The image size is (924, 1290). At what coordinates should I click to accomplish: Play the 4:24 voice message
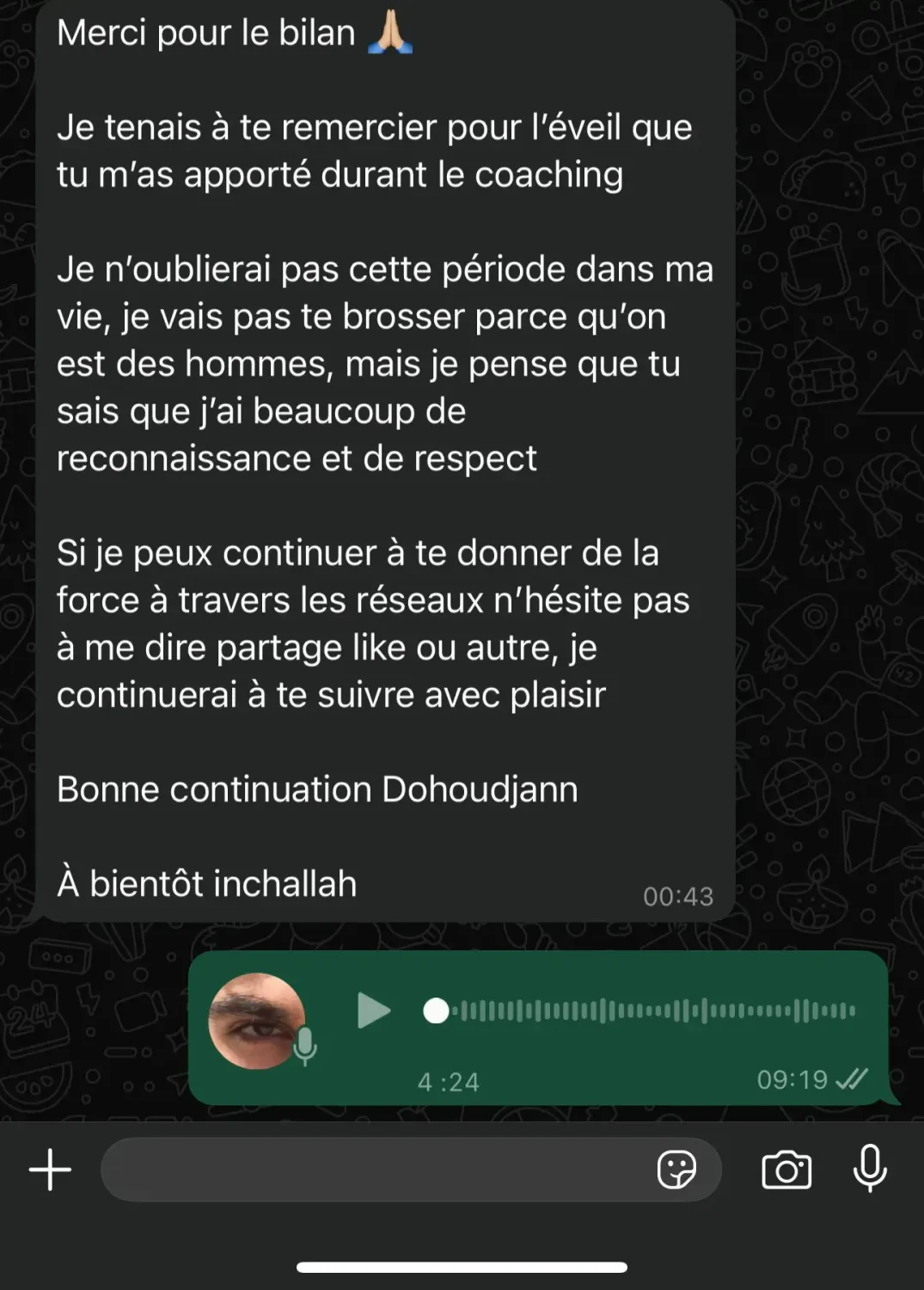coord(374,1010)
